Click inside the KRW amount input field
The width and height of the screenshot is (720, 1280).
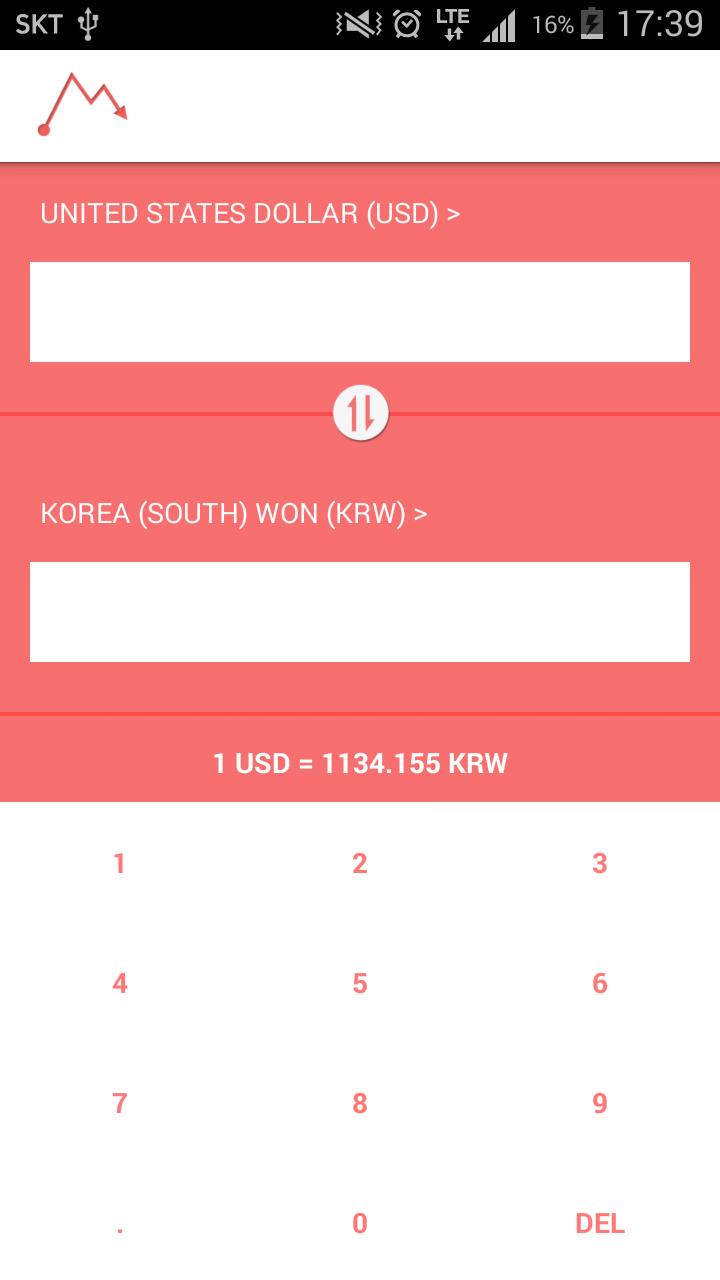360,611
